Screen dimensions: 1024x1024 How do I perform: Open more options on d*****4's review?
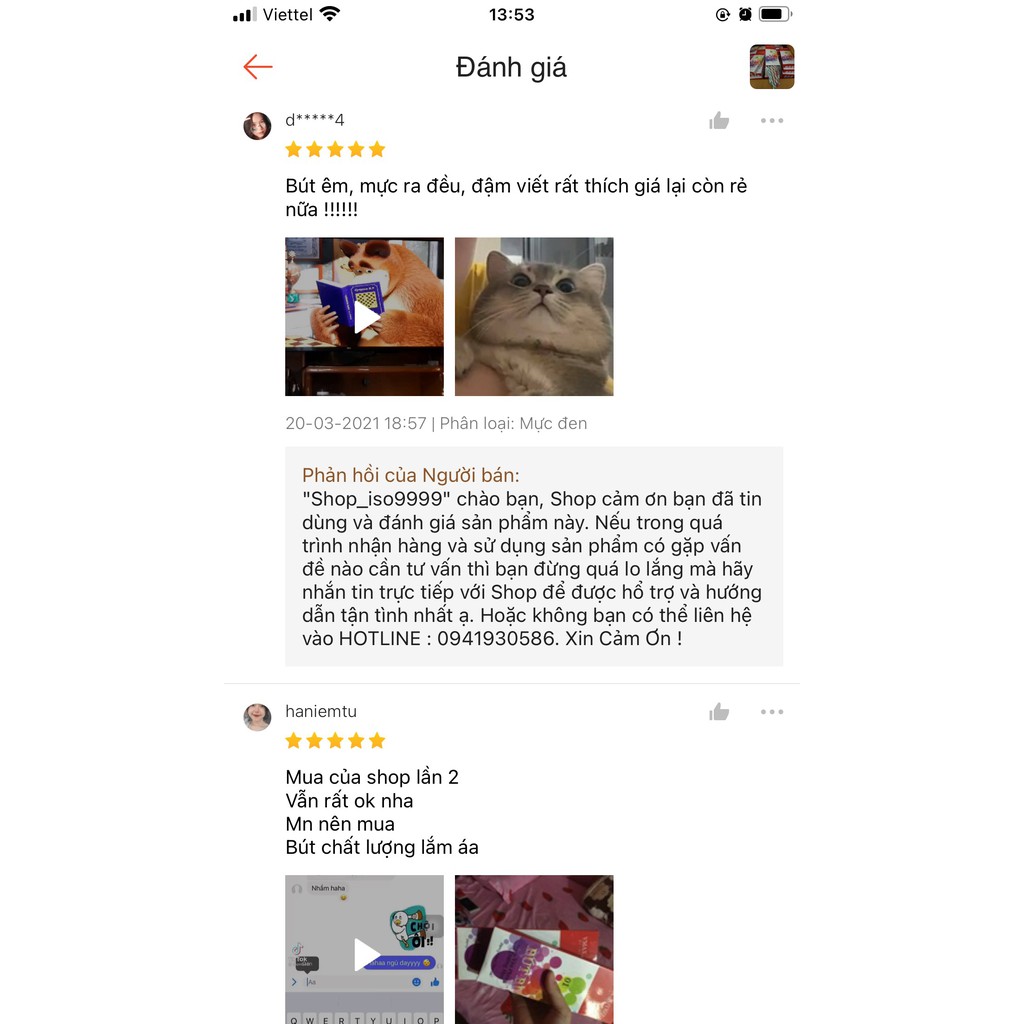coord(771,121)
